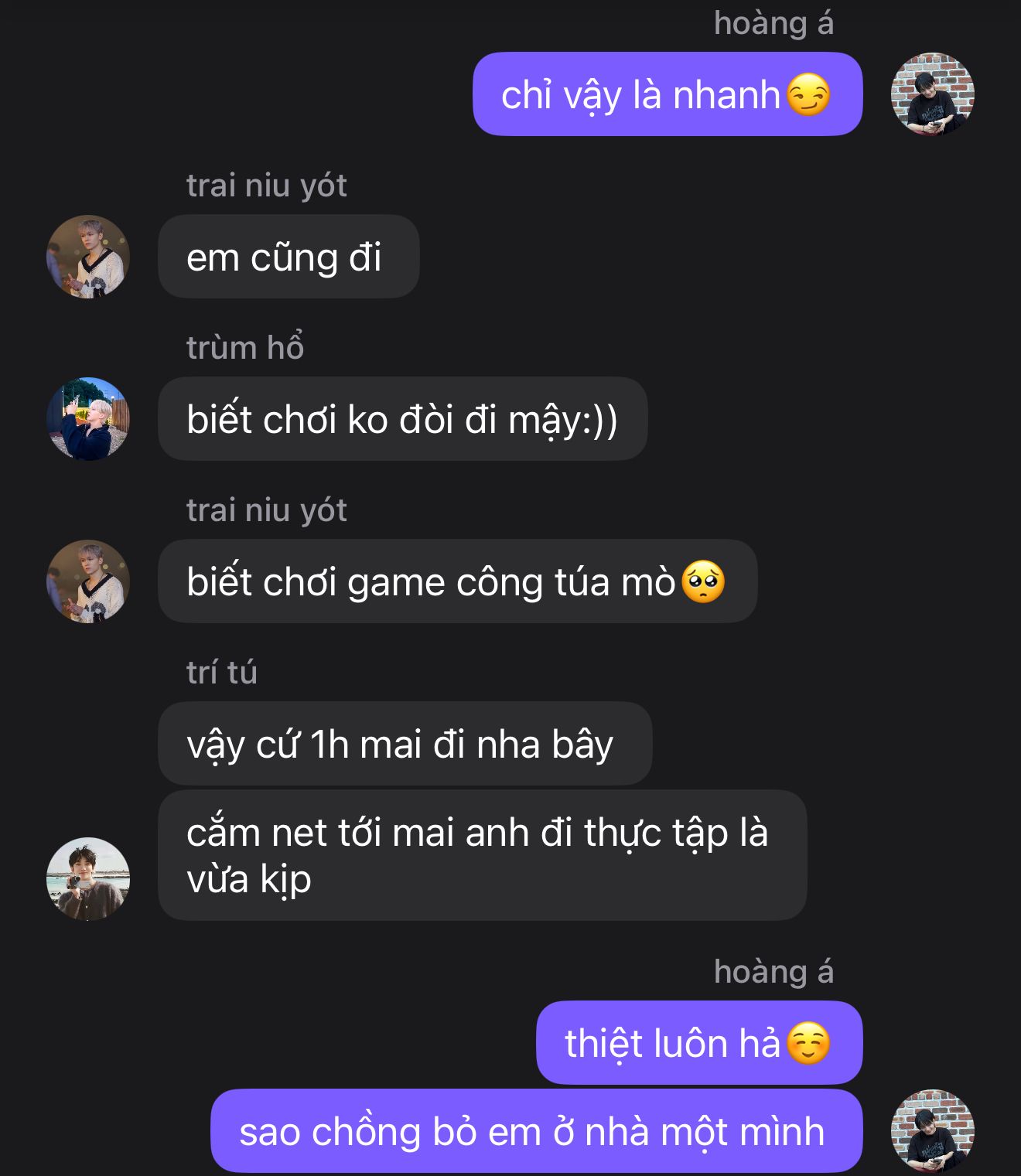The image size is (1021, 1176).
Task: View trí tú's profile from his avatar
Action: tap(88, 878)
